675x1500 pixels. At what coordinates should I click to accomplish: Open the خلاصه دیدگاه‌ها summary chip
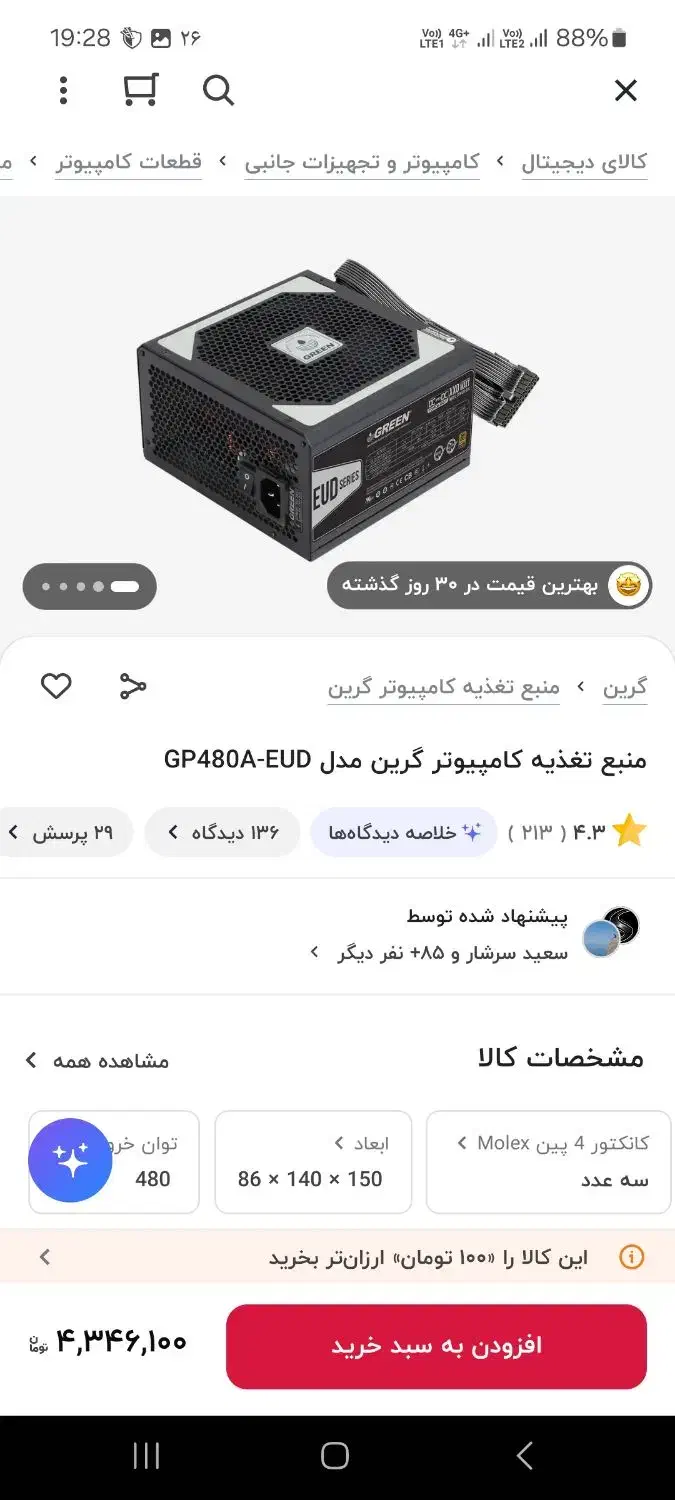pos(404,832)
